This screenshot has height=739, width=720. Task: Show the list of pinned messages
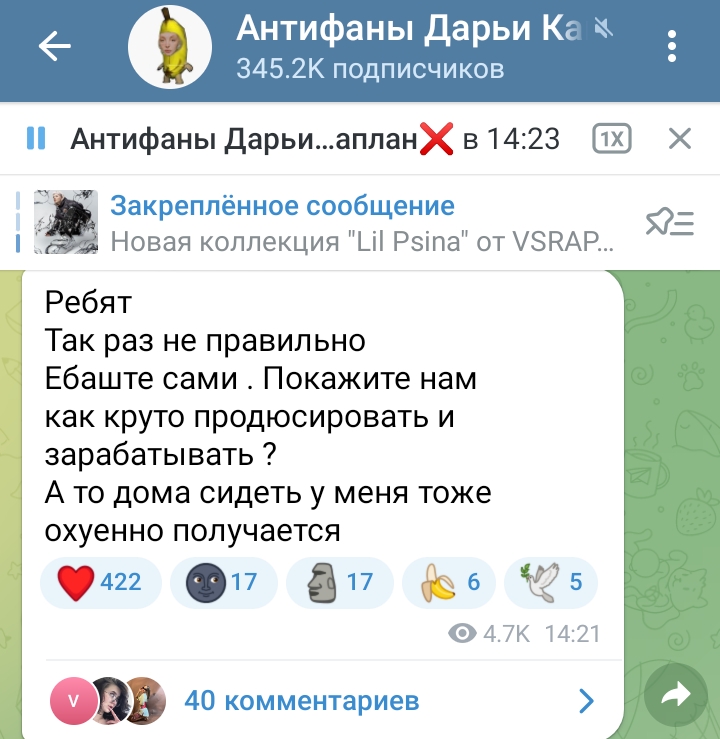669,222
